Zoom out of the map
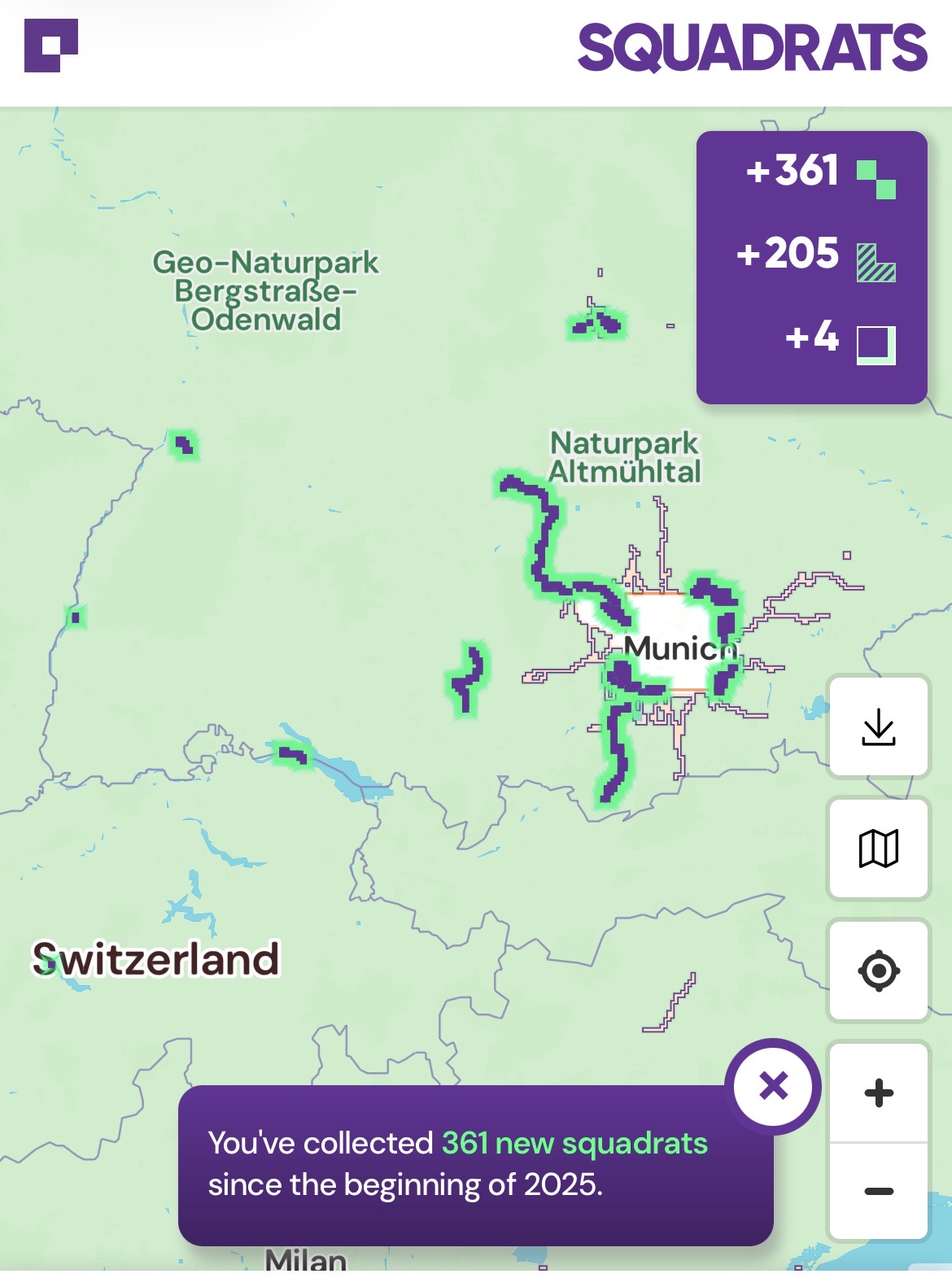The height and width of the screenshot is (1278, 952). click(x=879, y=1191)
